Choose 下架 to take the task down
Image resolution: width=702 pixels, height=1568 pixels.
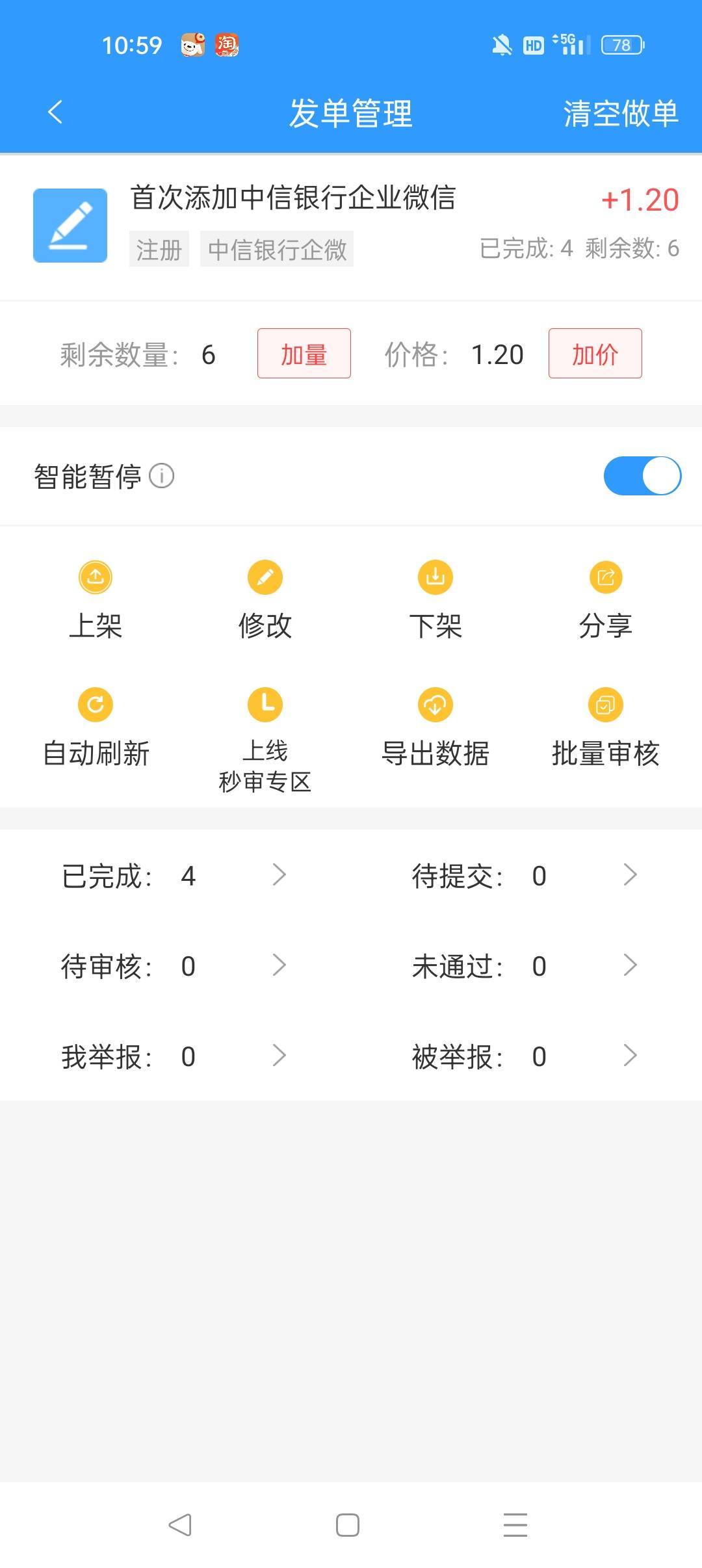point(435,600)
